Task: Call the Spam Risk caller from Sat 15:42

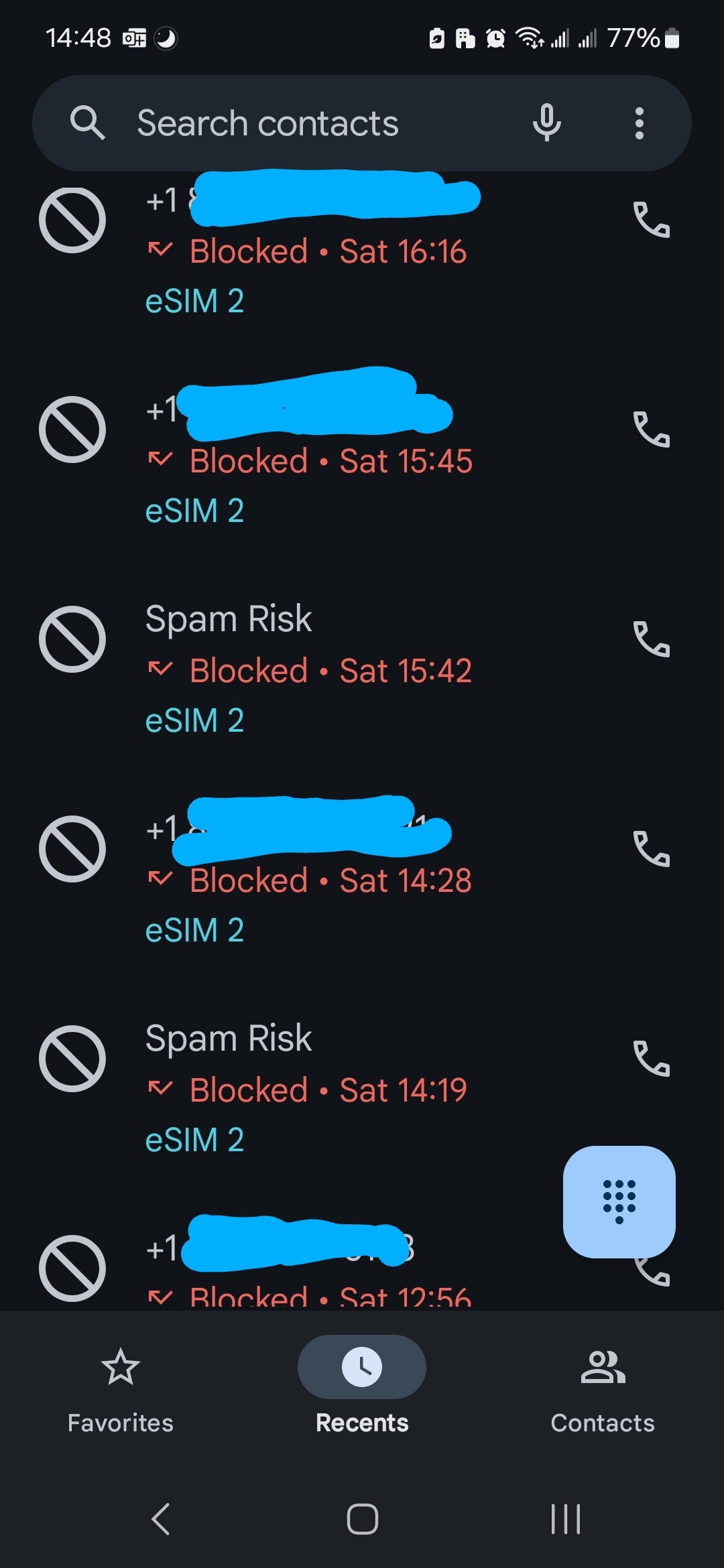Action: (651, 639)
